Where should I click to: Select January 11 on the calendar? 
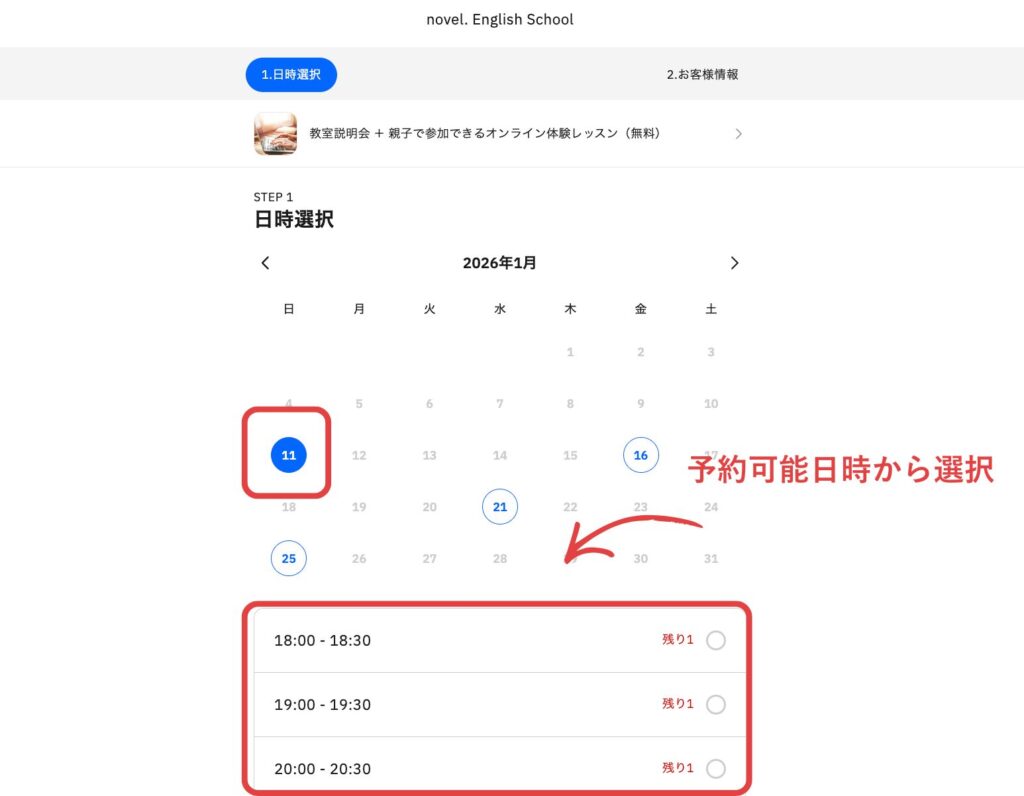pos(289,455)
